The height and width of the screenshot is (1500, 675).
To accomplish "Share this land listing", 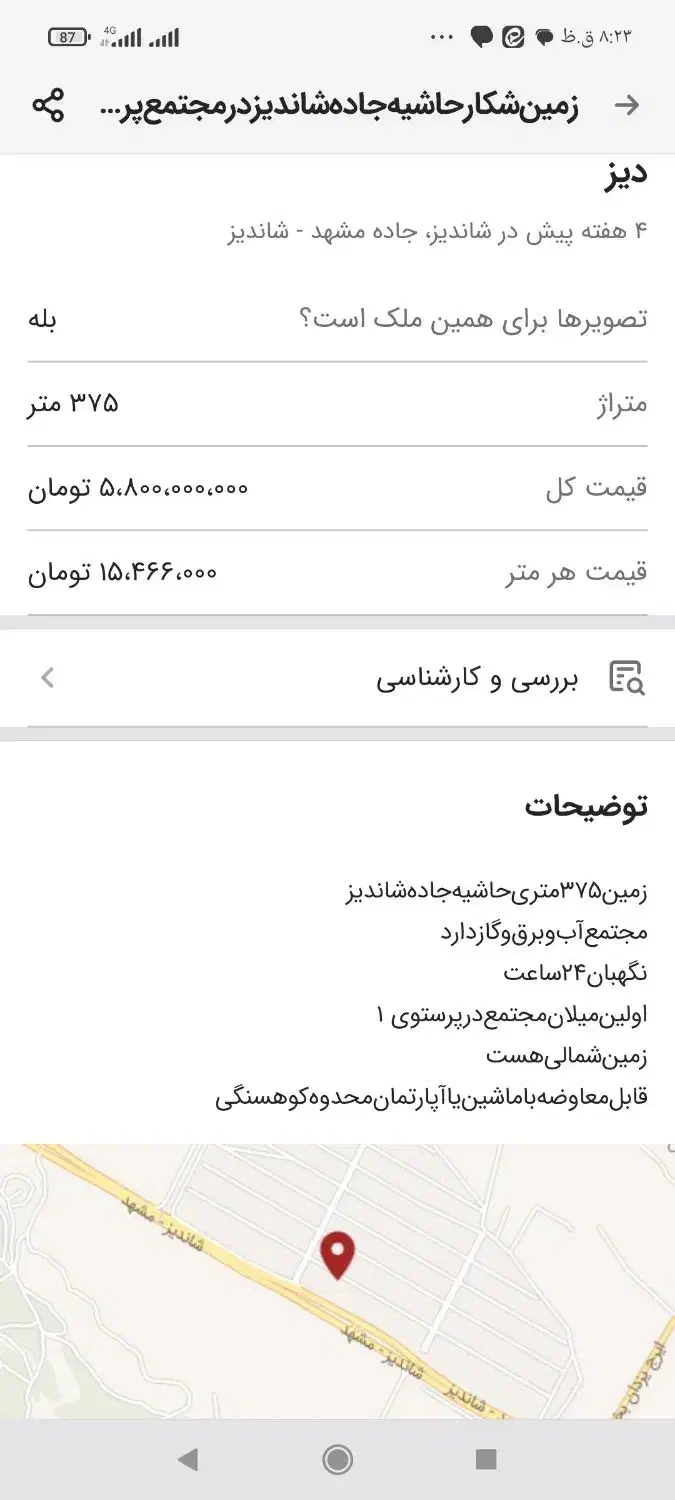I will click(x=48, y=105).
